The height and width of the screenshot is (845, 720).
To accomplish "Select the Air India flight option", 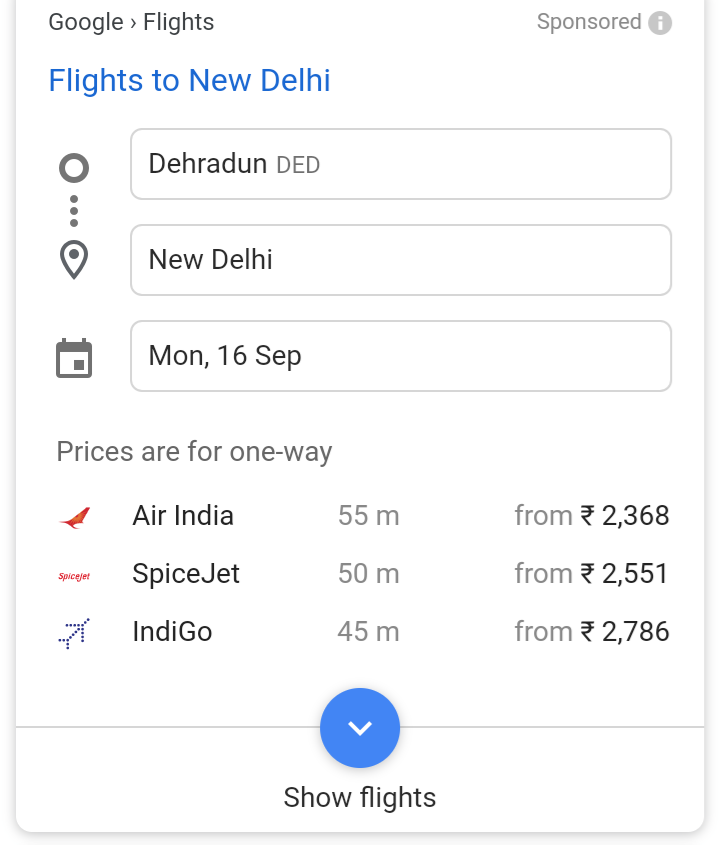I will point(362,516).
